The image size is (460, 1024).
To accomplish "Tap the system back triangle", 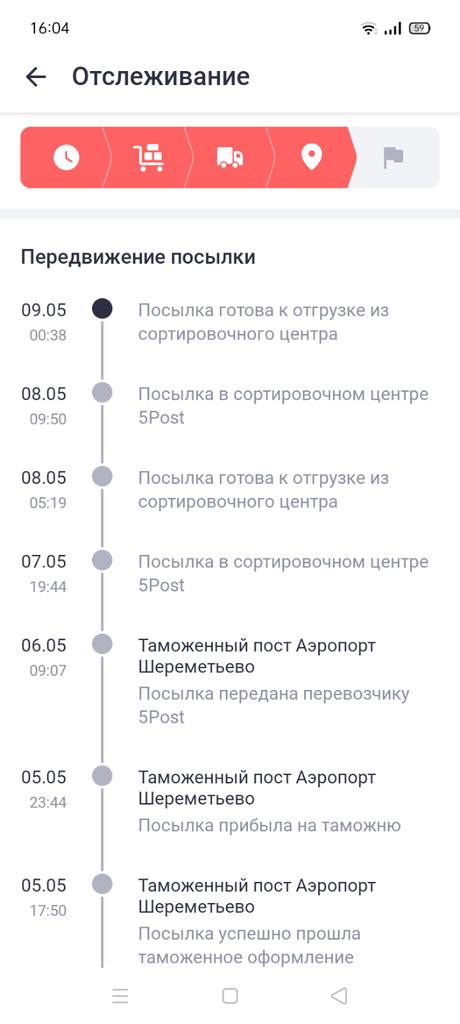I will click(338, 995).
